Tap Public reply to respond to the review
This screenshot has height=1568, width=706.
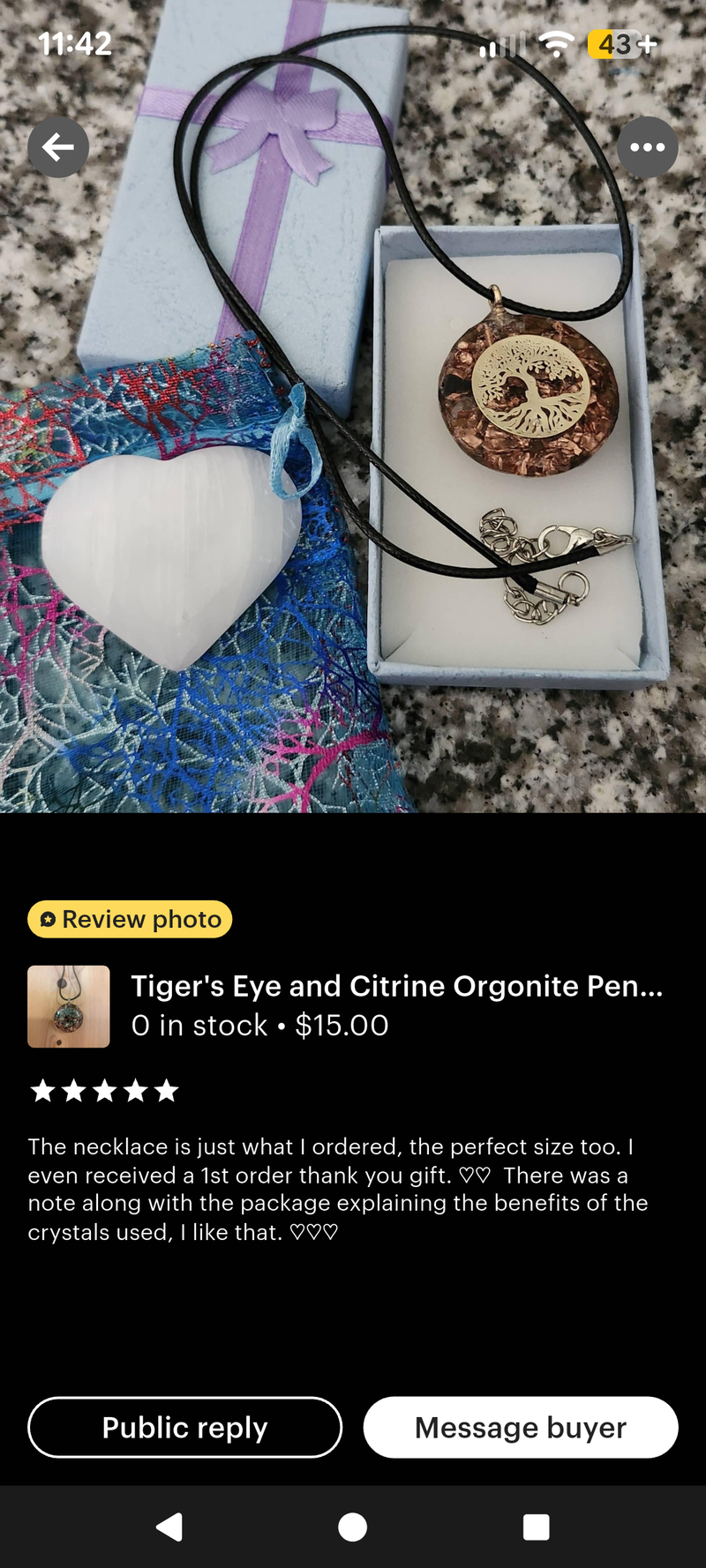(x=184, y=1427)
